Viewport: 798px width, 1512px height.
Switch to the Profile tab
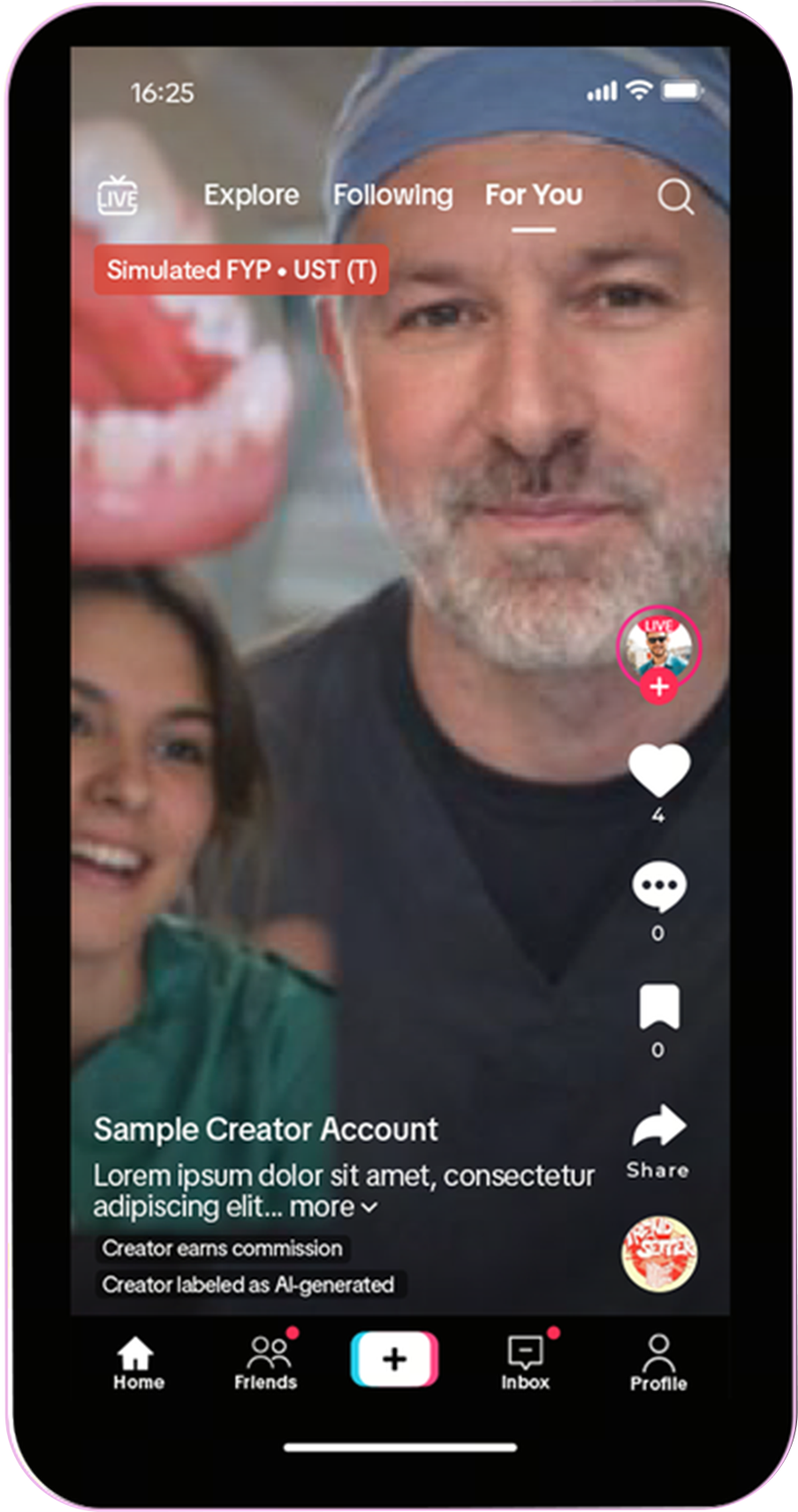tap(658, 1364)
